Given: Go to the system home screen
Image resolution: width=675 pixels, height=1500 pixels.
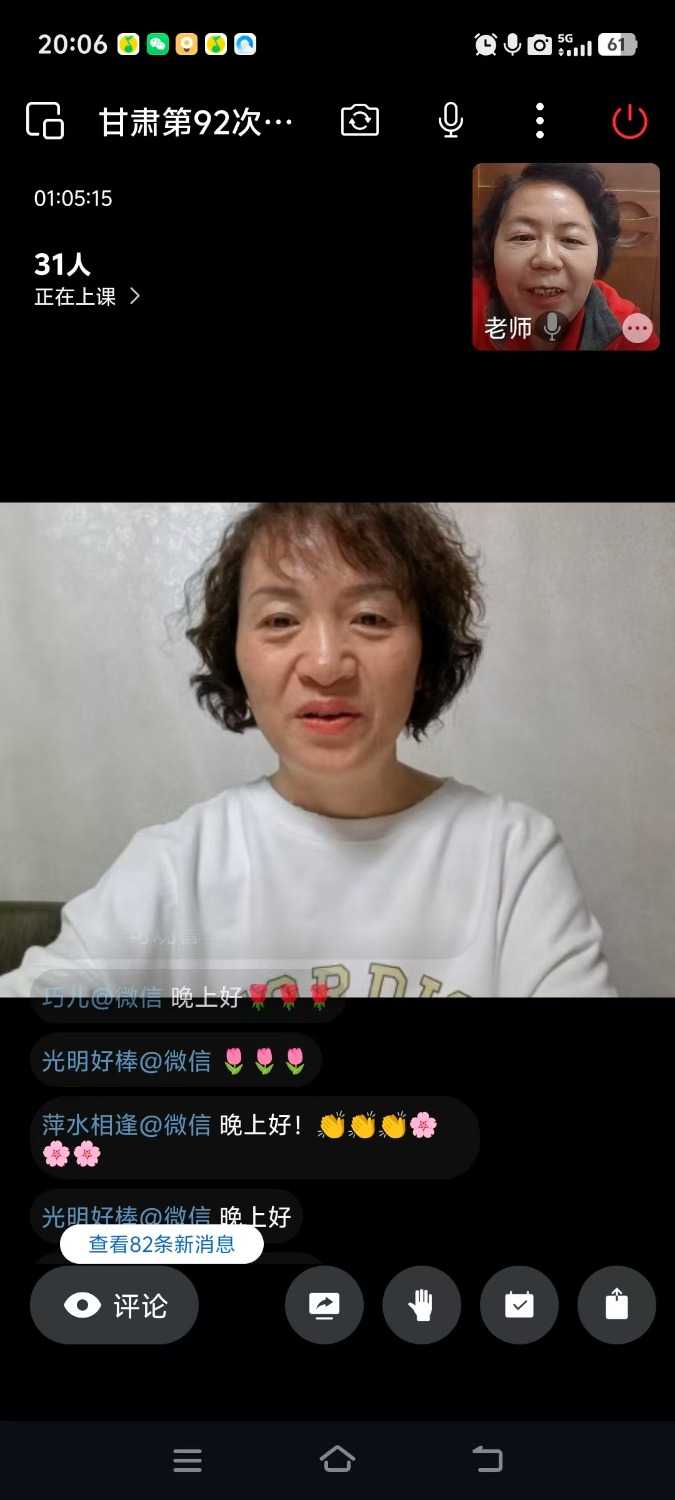Looking at the screenshot, I should (x=337, y=1459).
